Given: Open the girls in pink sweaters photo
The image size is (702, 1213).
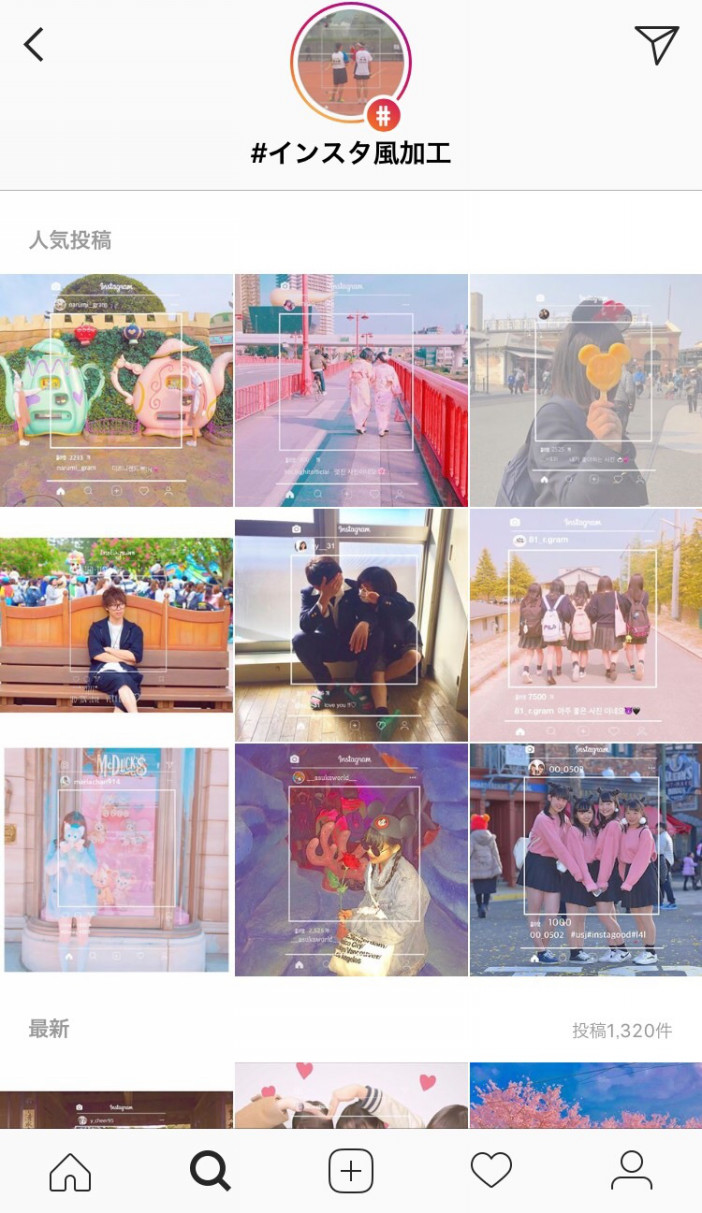Looking at the screenshot, I should pyautogui.click(x=586, y=860).
